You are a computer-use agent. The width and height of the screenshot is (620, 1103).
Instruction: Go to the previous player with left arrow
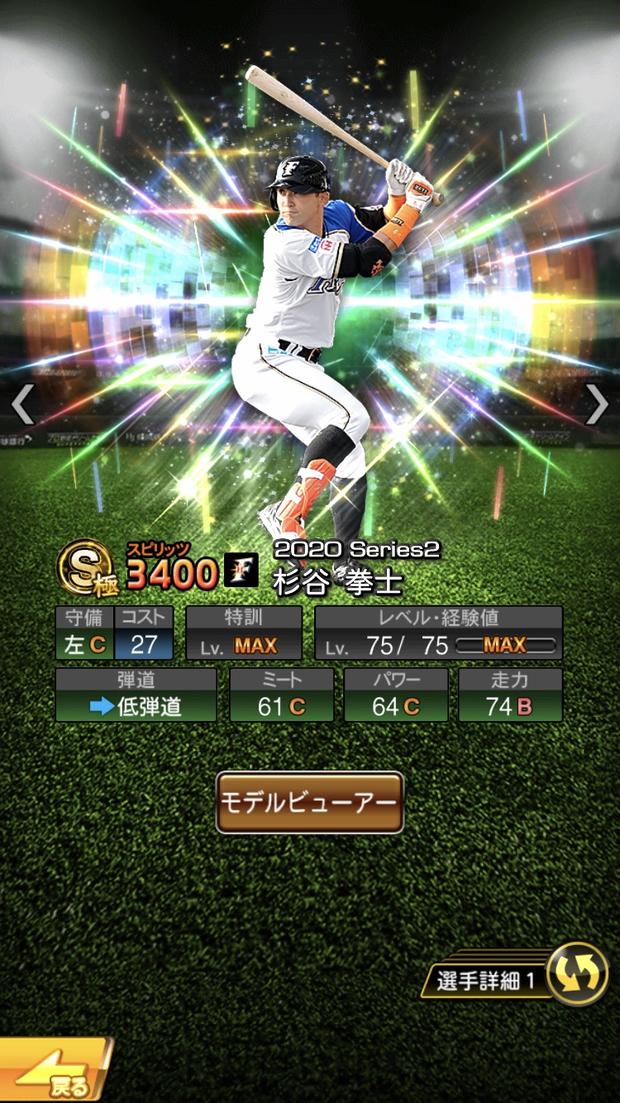click(x=22, y=404)
